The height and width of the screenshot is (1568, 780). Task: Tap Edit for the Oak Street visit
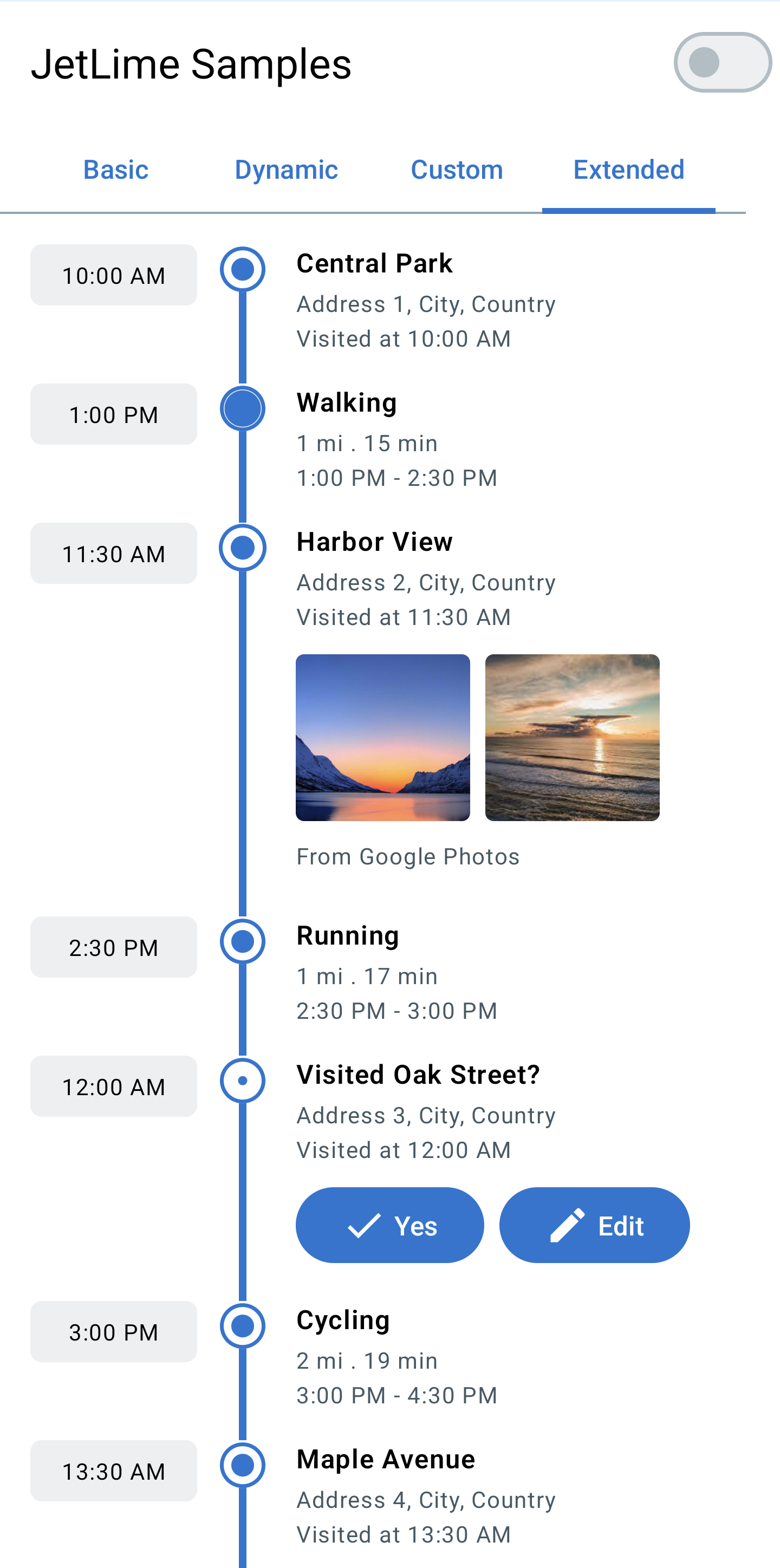tap(594, 1225)
